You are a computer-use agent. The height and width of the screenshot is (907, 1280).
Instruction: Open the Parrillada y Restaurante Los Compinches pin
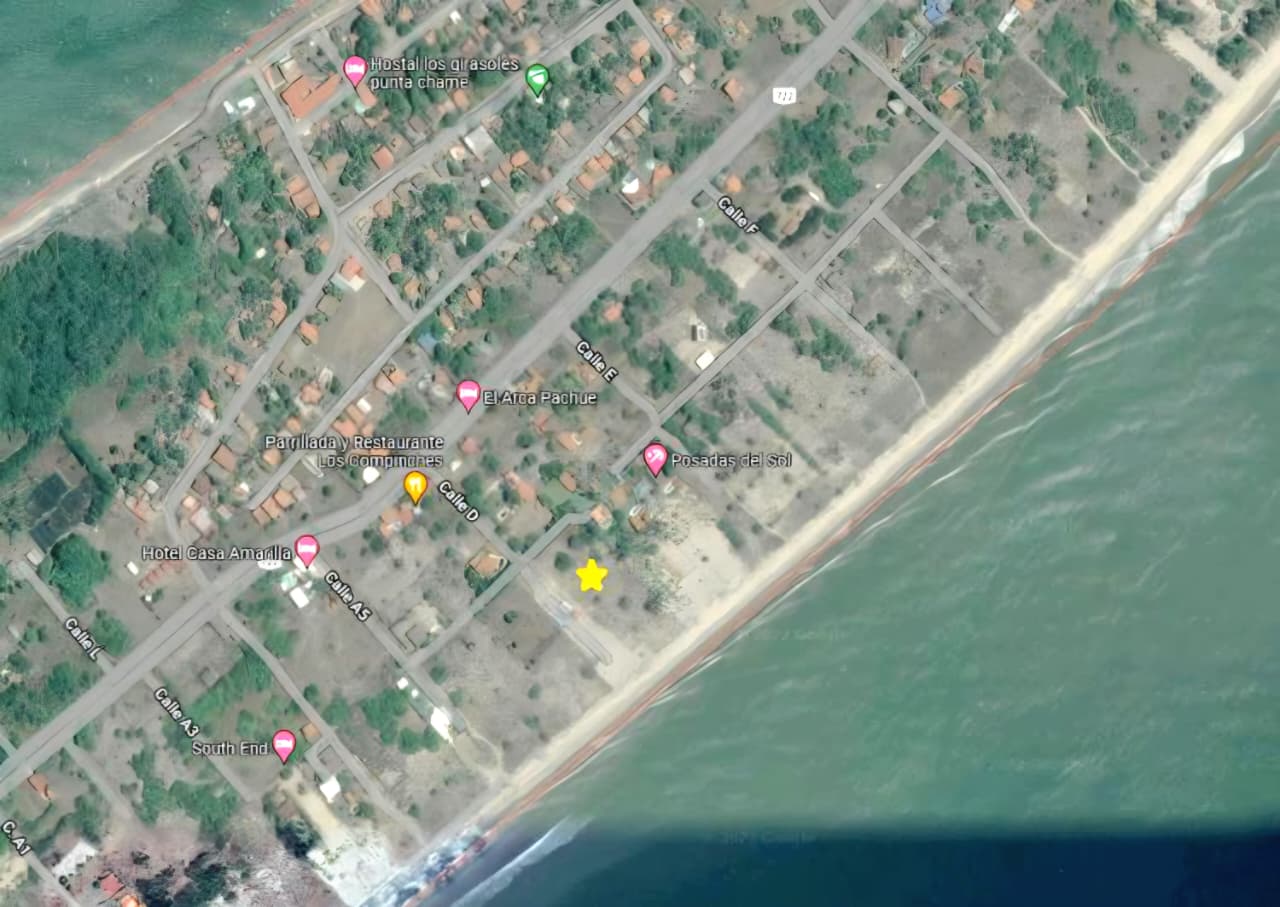click(416, 487)
